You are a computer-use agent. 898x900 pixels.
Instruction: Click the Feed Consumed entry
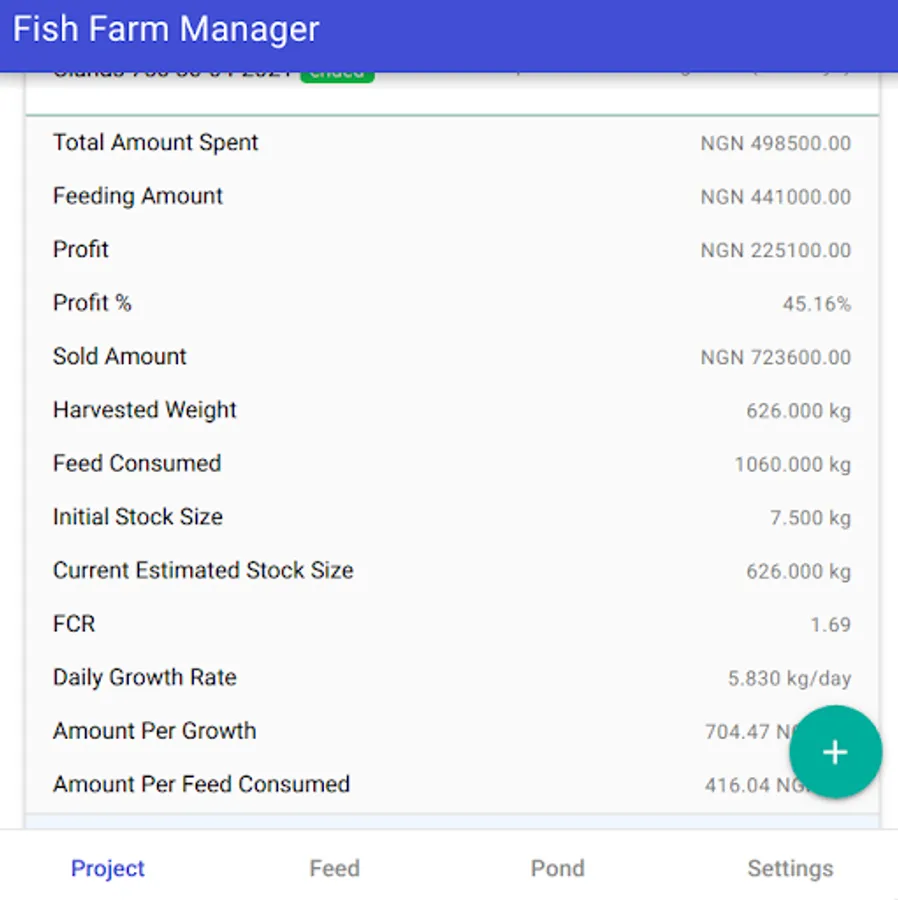click(x=450, y=463)
